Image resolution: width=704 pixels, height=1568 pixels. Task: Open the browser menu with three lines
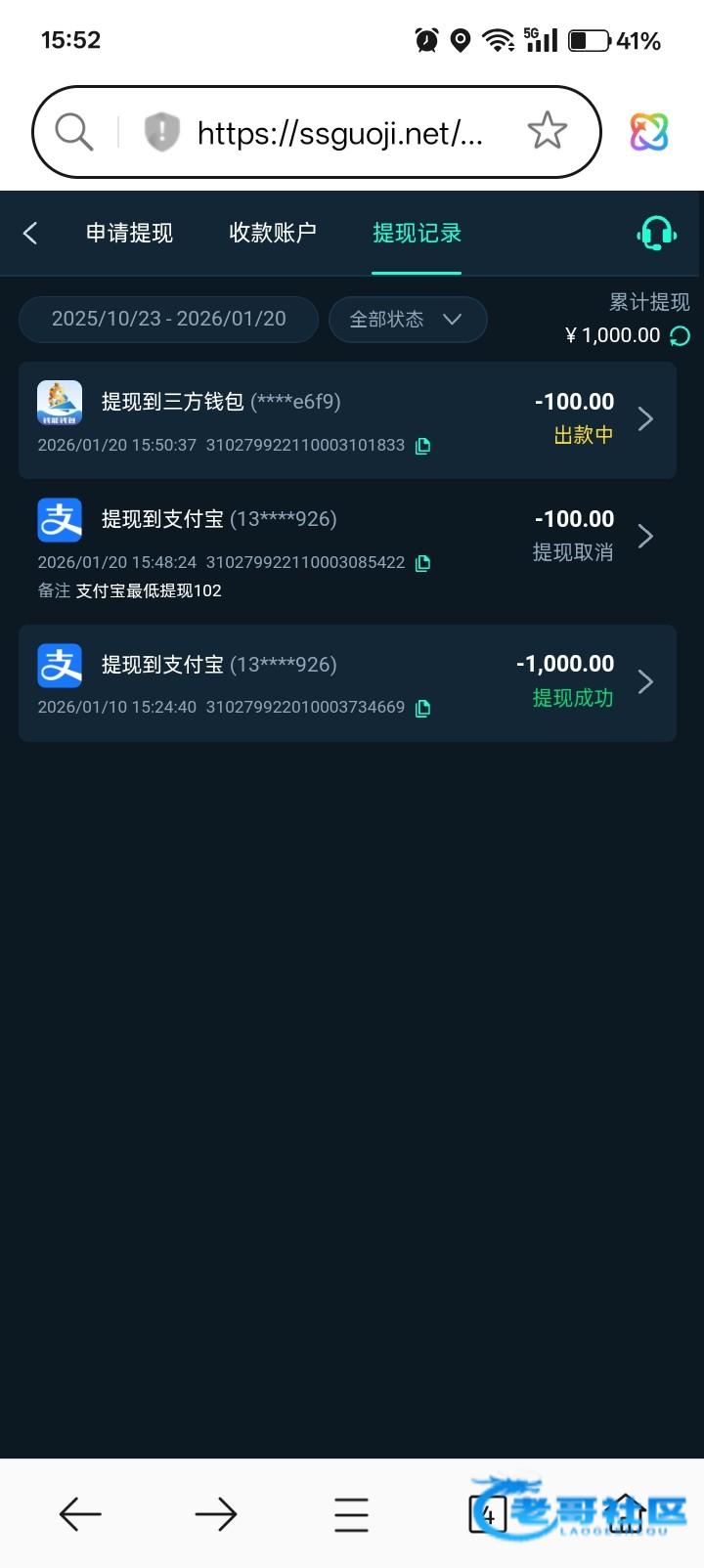pos(351,1514)
